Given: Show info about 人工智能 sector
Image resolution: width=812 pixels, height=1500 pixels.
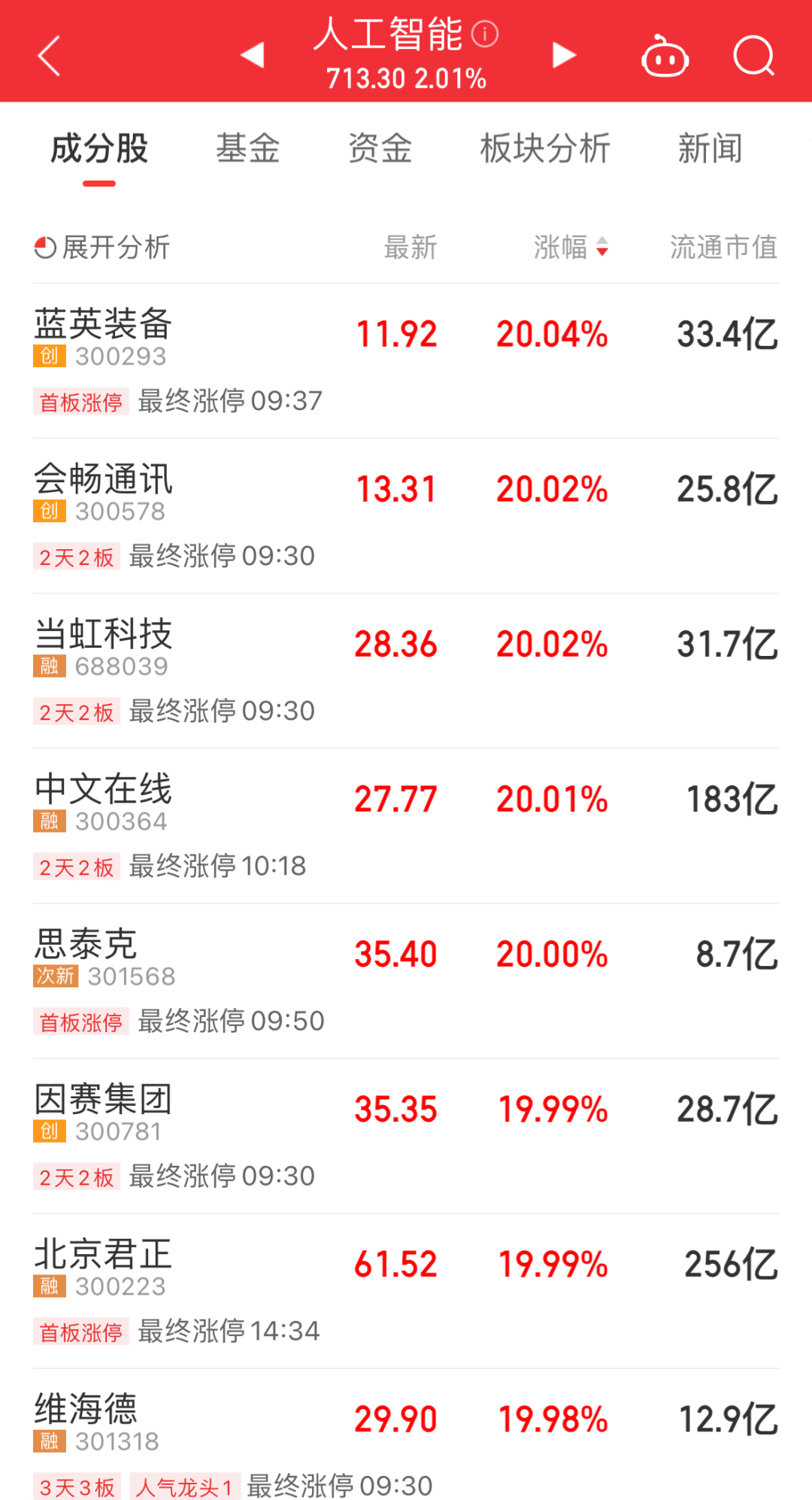Looking at the screenshot, I should point(485,34).
